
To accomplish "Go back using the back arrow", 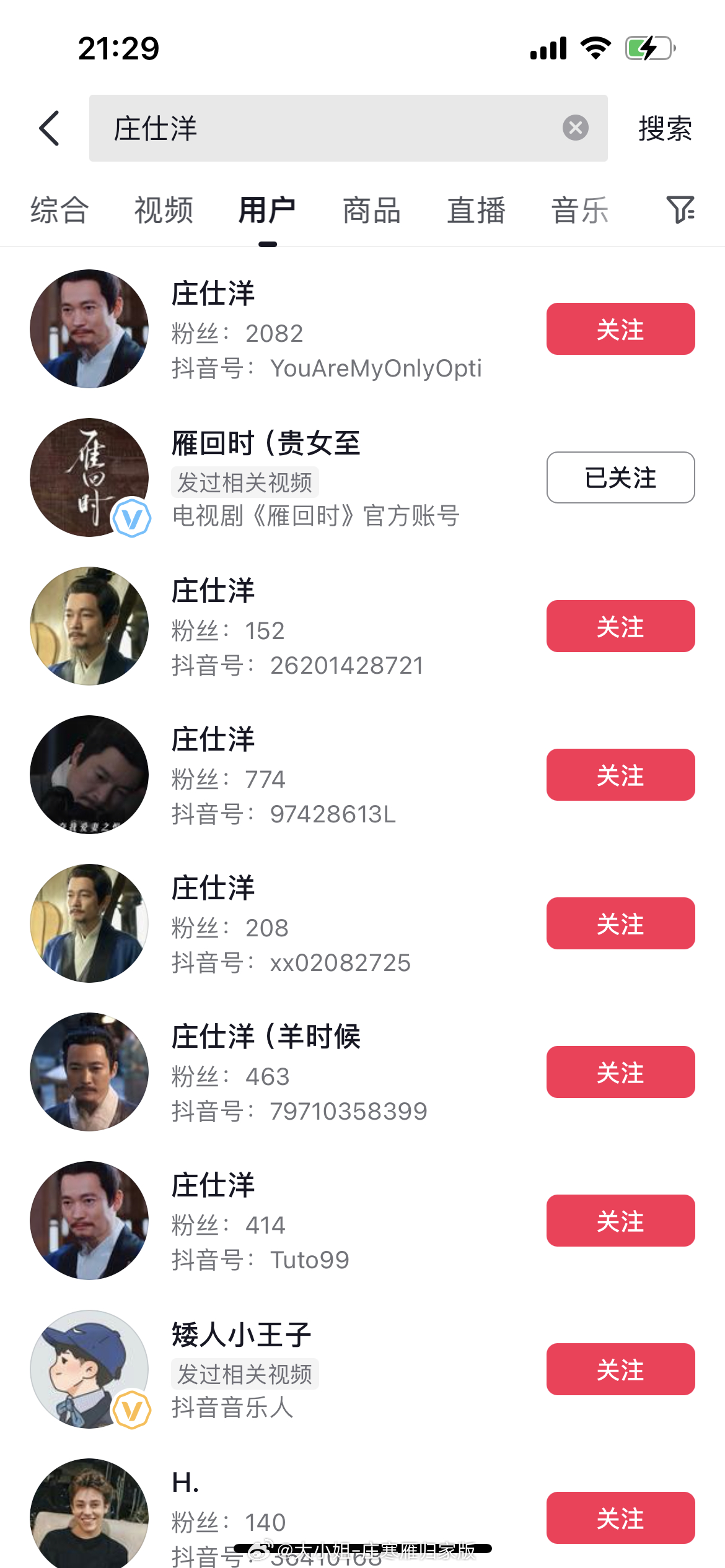I will 50,128.
